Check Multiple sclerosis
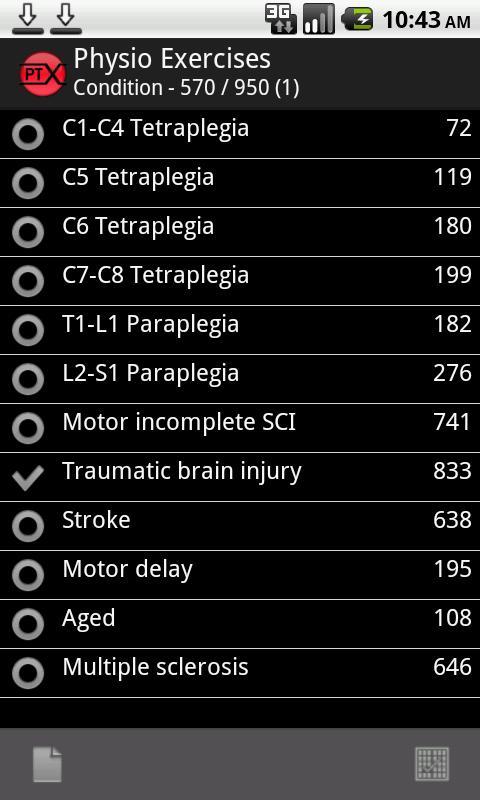480x800 pixels. click(x=240, y=672)
